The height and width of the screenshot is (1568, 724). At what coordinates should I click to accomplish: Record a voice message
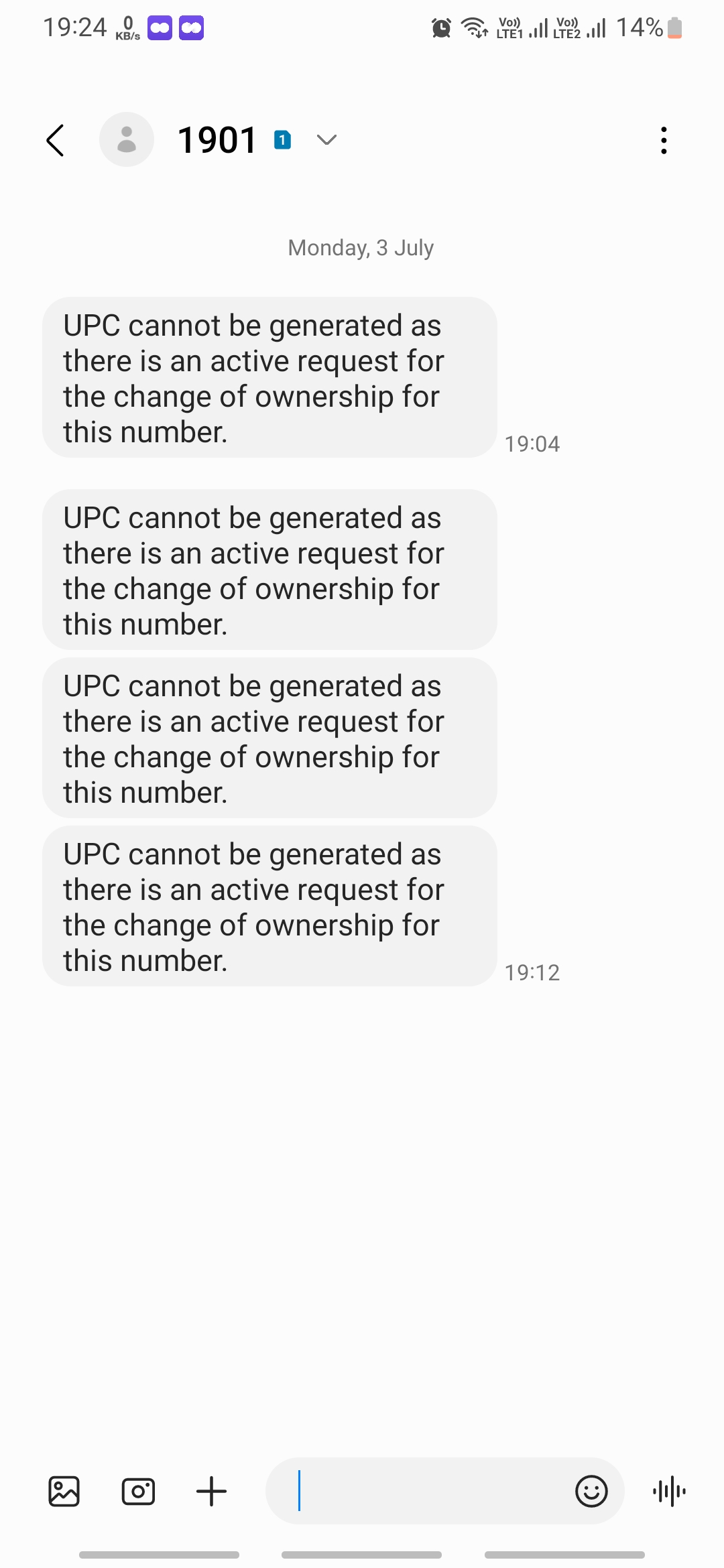(669, 1492)
